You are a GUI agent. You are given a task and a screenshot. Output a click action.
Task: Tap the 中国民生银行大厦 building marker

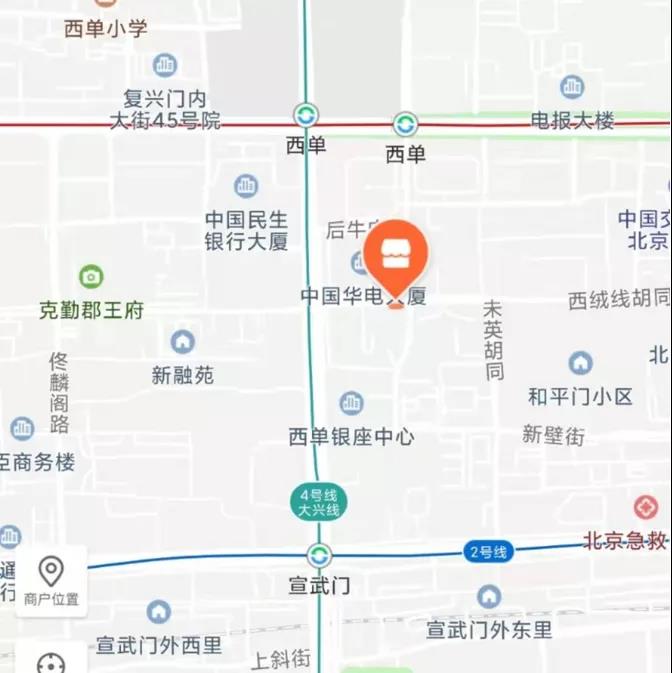coord(246,186)
